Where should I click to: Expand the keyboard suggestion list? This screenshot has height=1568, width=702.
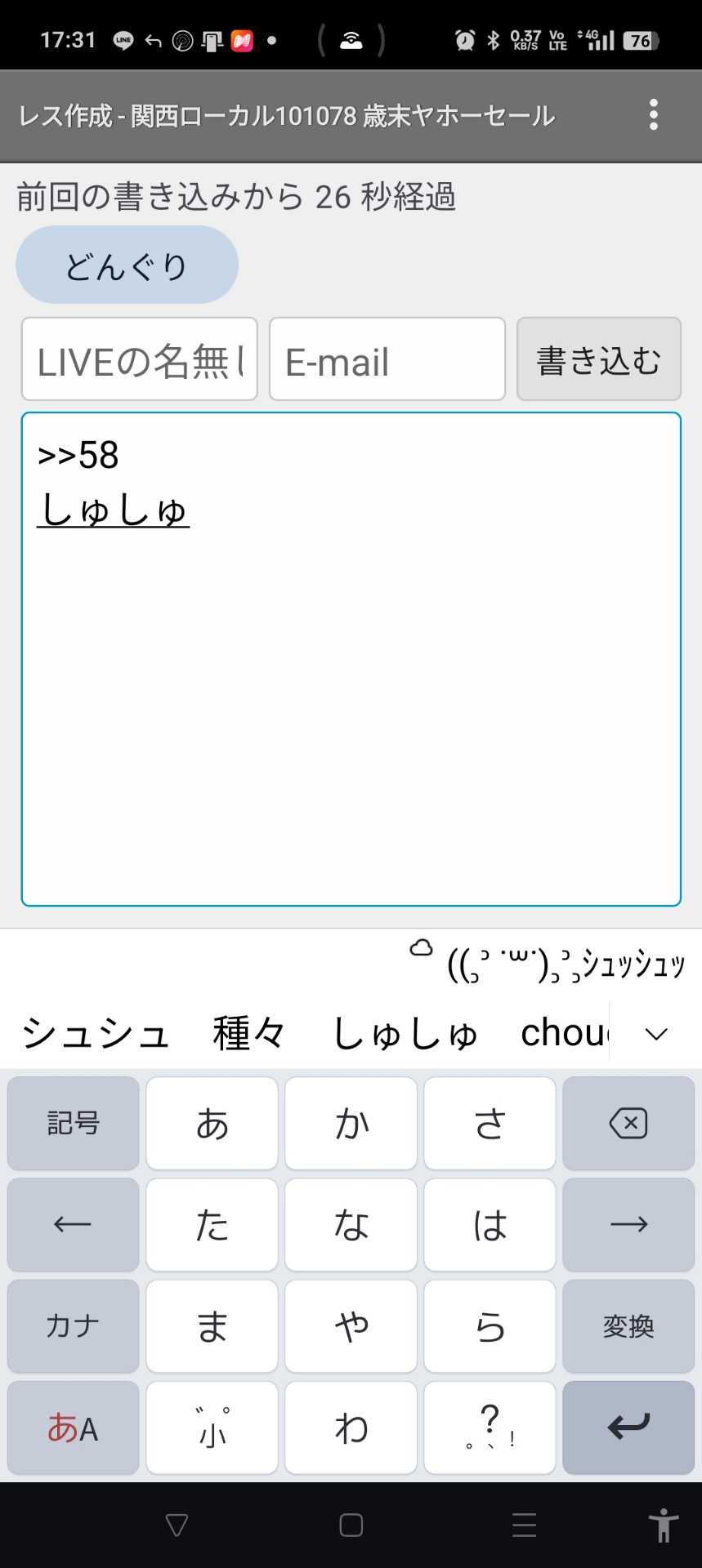pyautogui.click(x=655, y=1034)
